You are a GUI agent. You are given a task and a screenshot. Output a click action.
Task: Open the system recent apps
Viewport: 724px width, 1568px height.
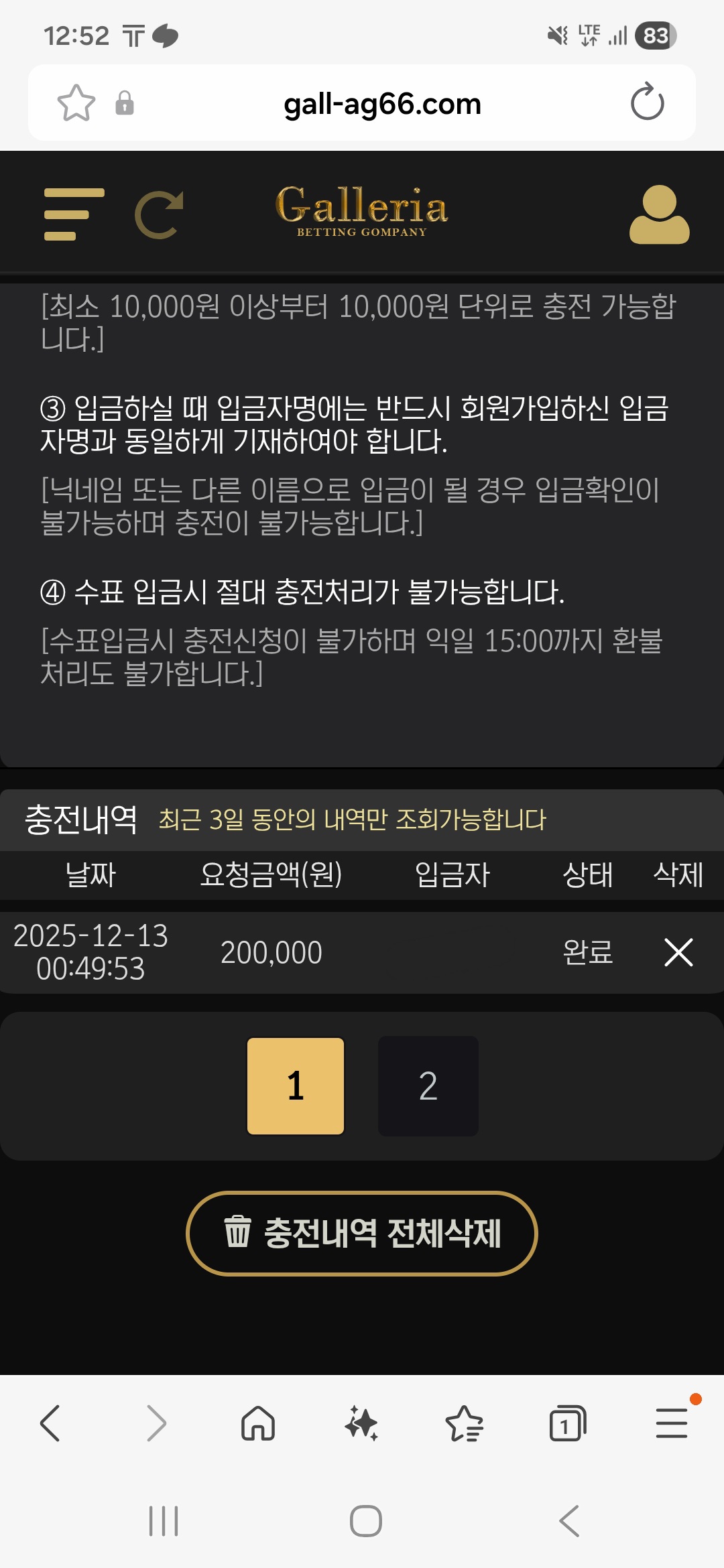click(x=164, y=1520)
